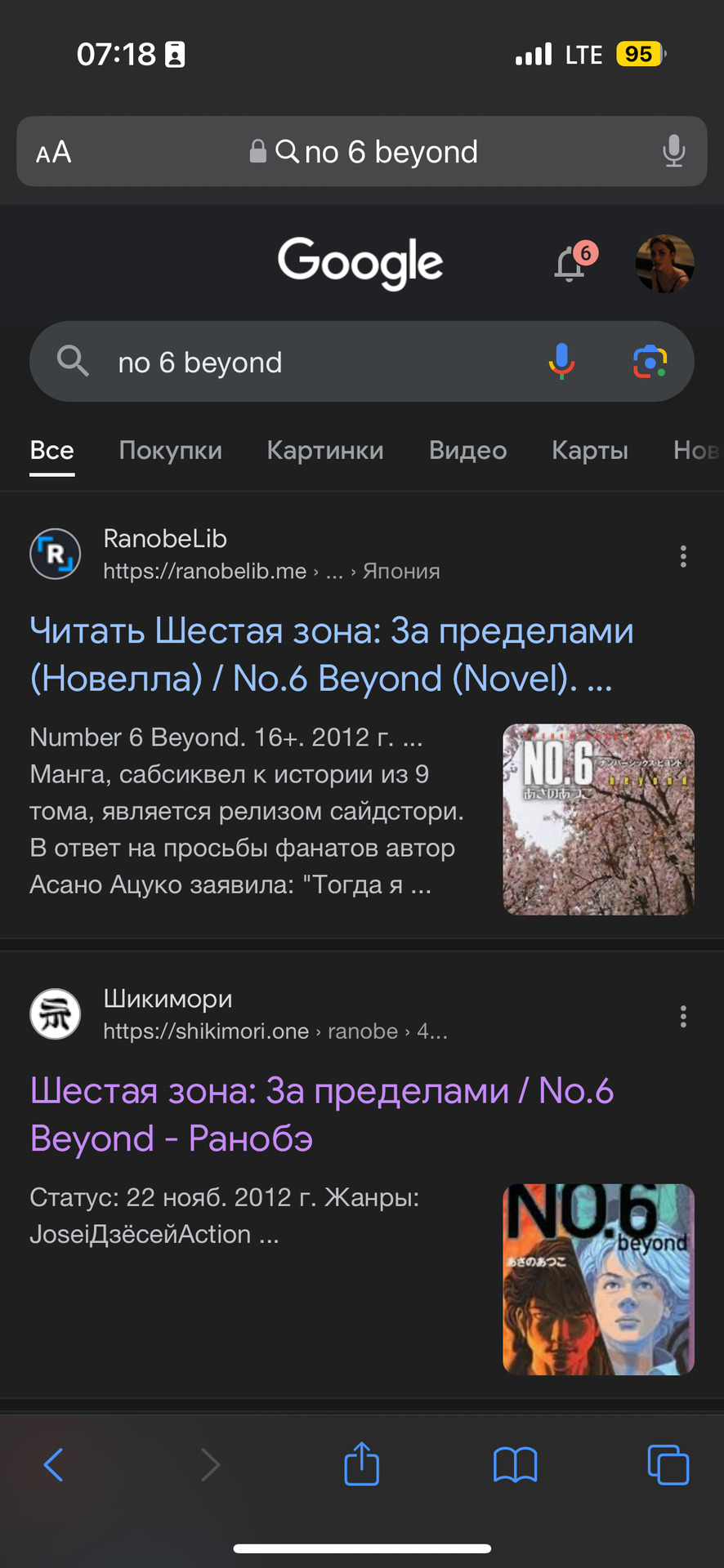The height and width of the screenshot is (1568, 724).
Task: Open Safari's text size AA menu
Action: point(54,153)
